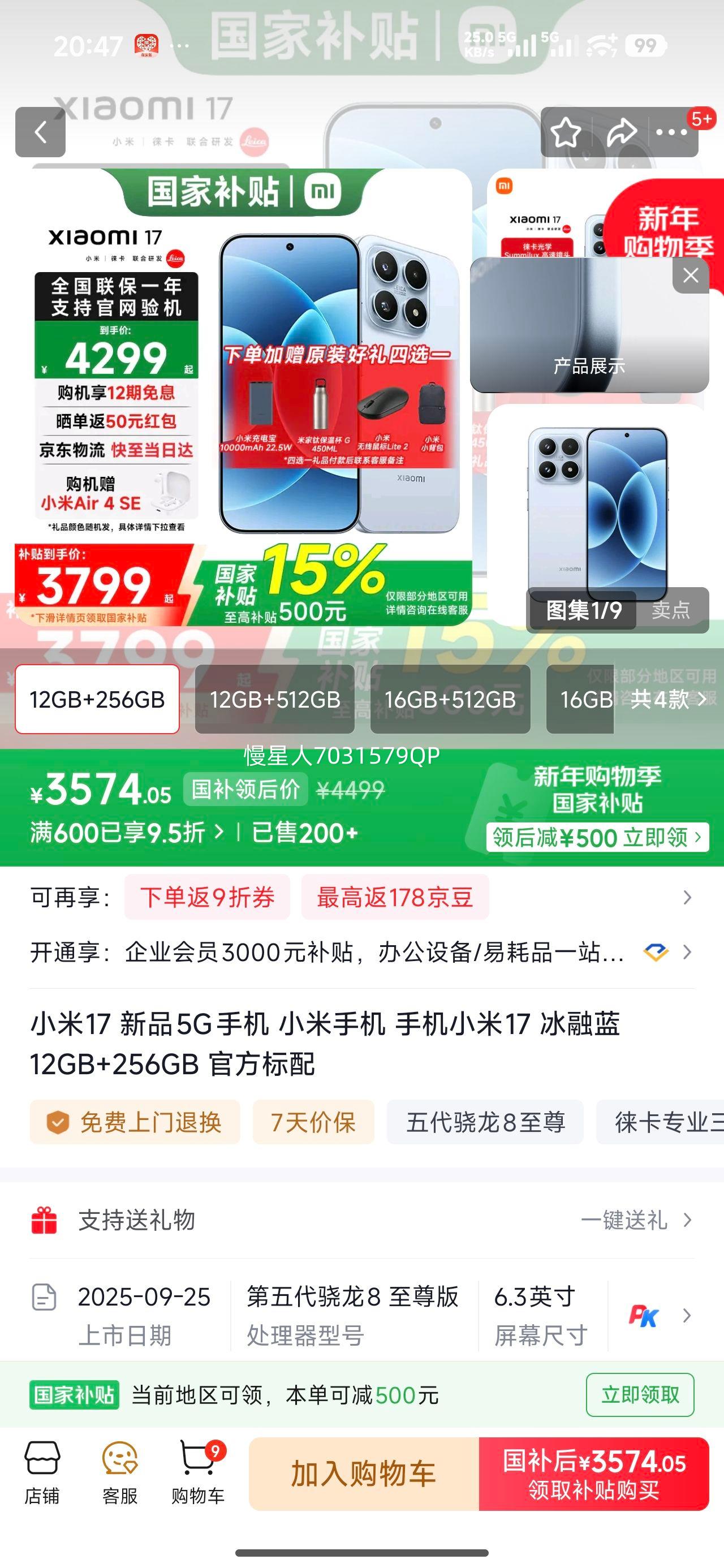
Task: Share the product via the share icon
Action: [620, 133]
